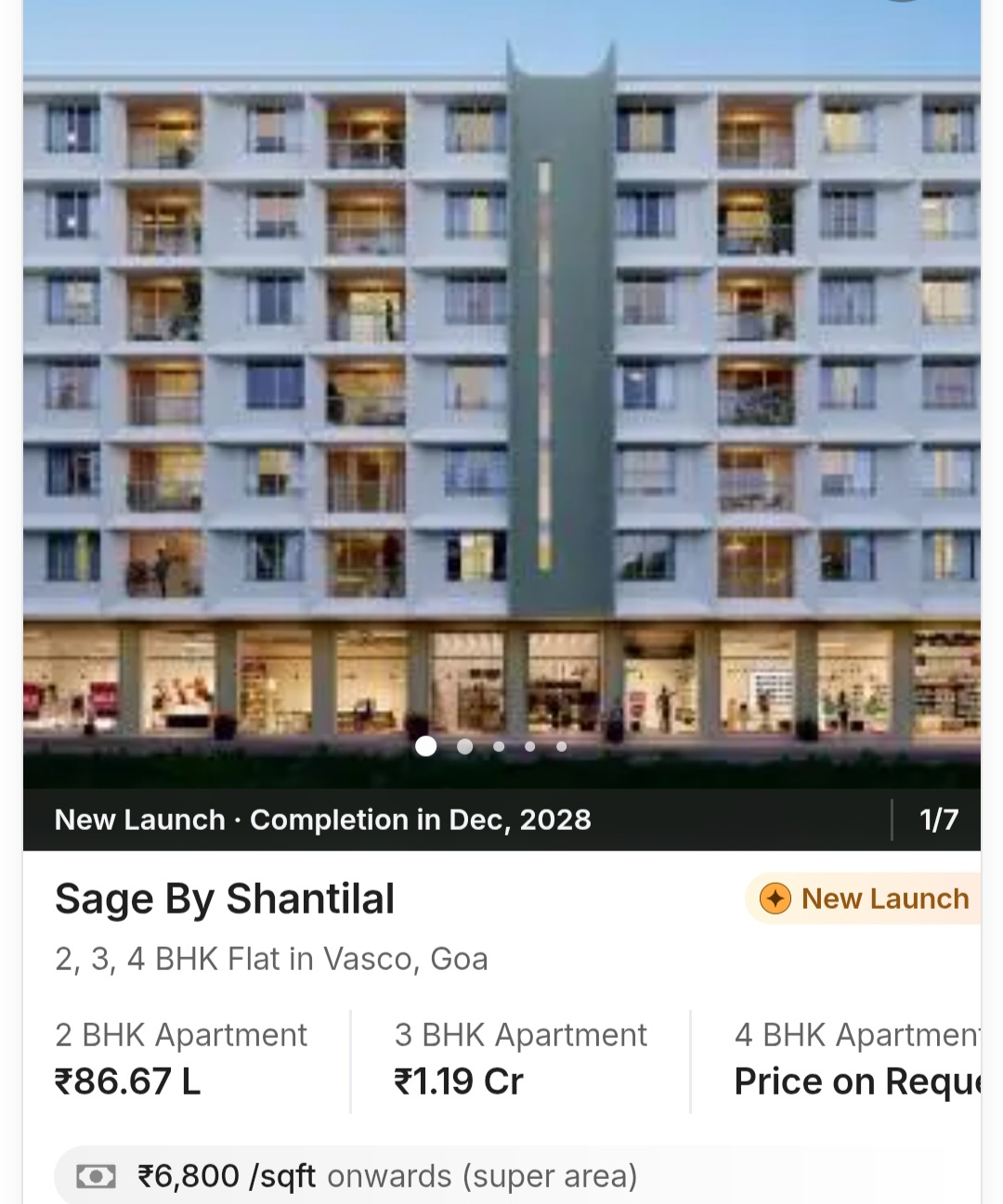
Task: Jump to second photo using its carousel dot
Action: click(x=465, y=746)
